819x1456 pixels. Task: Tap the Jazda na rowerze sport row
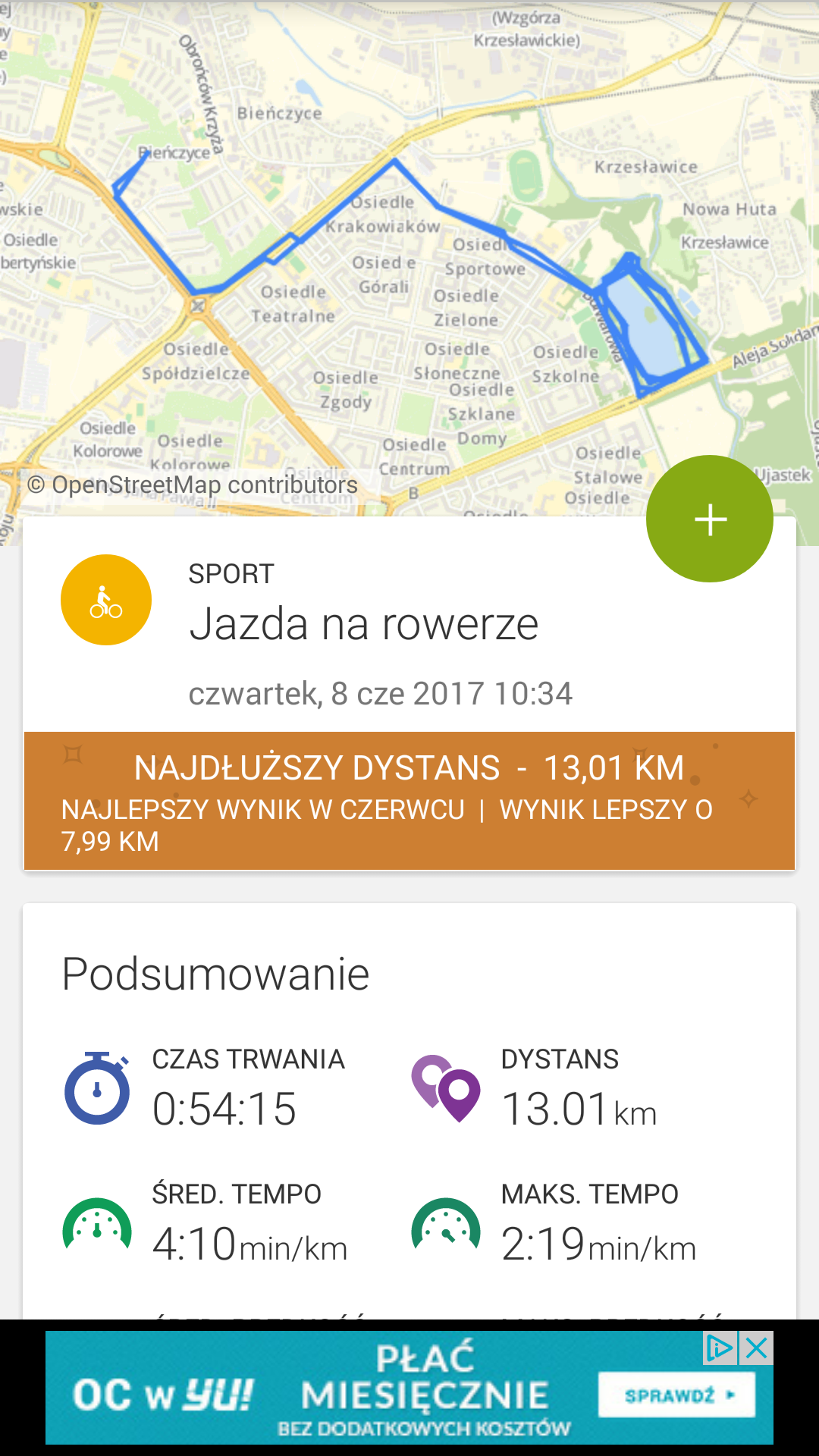pos(364,624)
